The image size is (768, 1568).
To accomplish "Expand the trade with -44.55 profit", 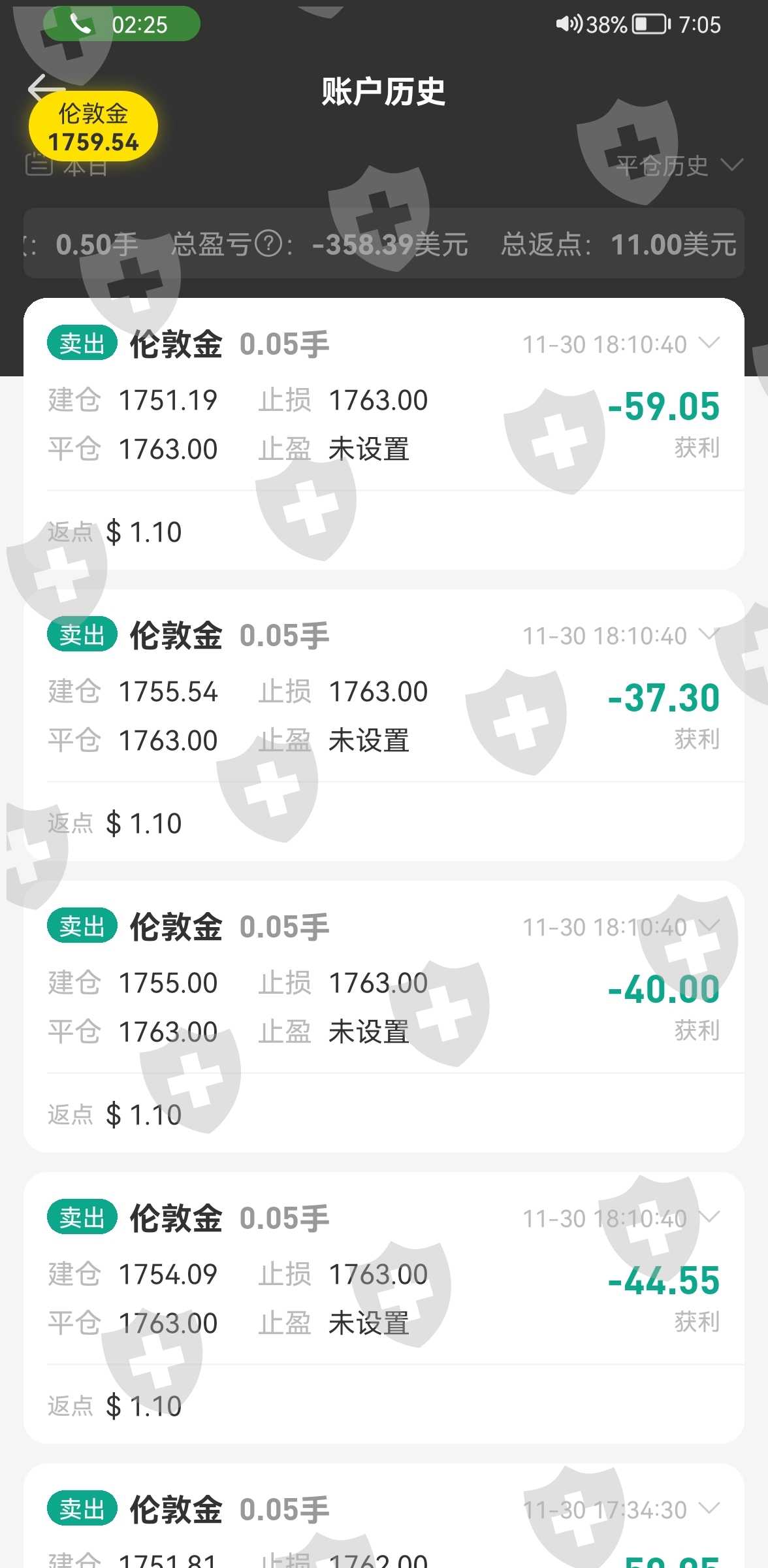I will tap(709, 1217).
